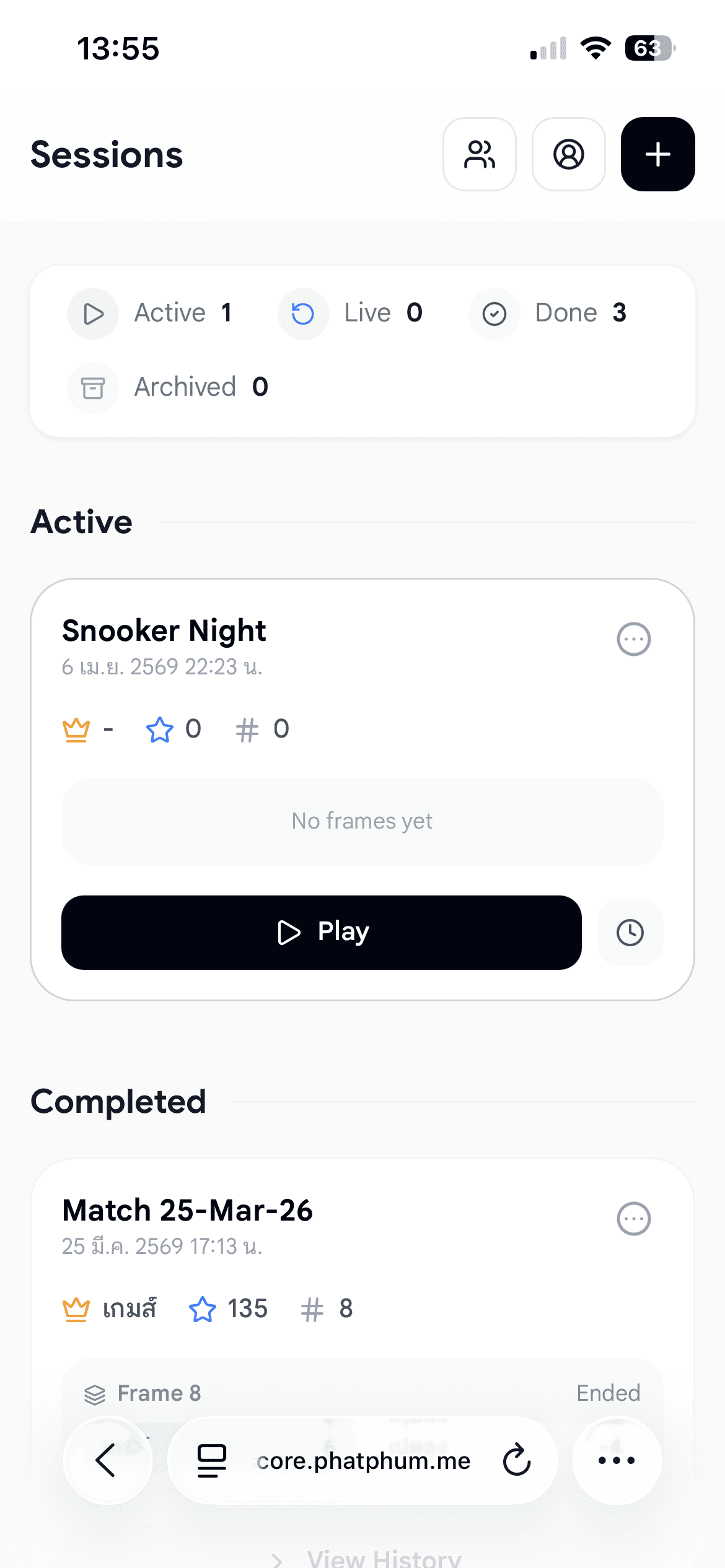The height and width of the screenshot is (1568, 725).
Task: Open the browser's more options menu
Action: click(617, 1460)
